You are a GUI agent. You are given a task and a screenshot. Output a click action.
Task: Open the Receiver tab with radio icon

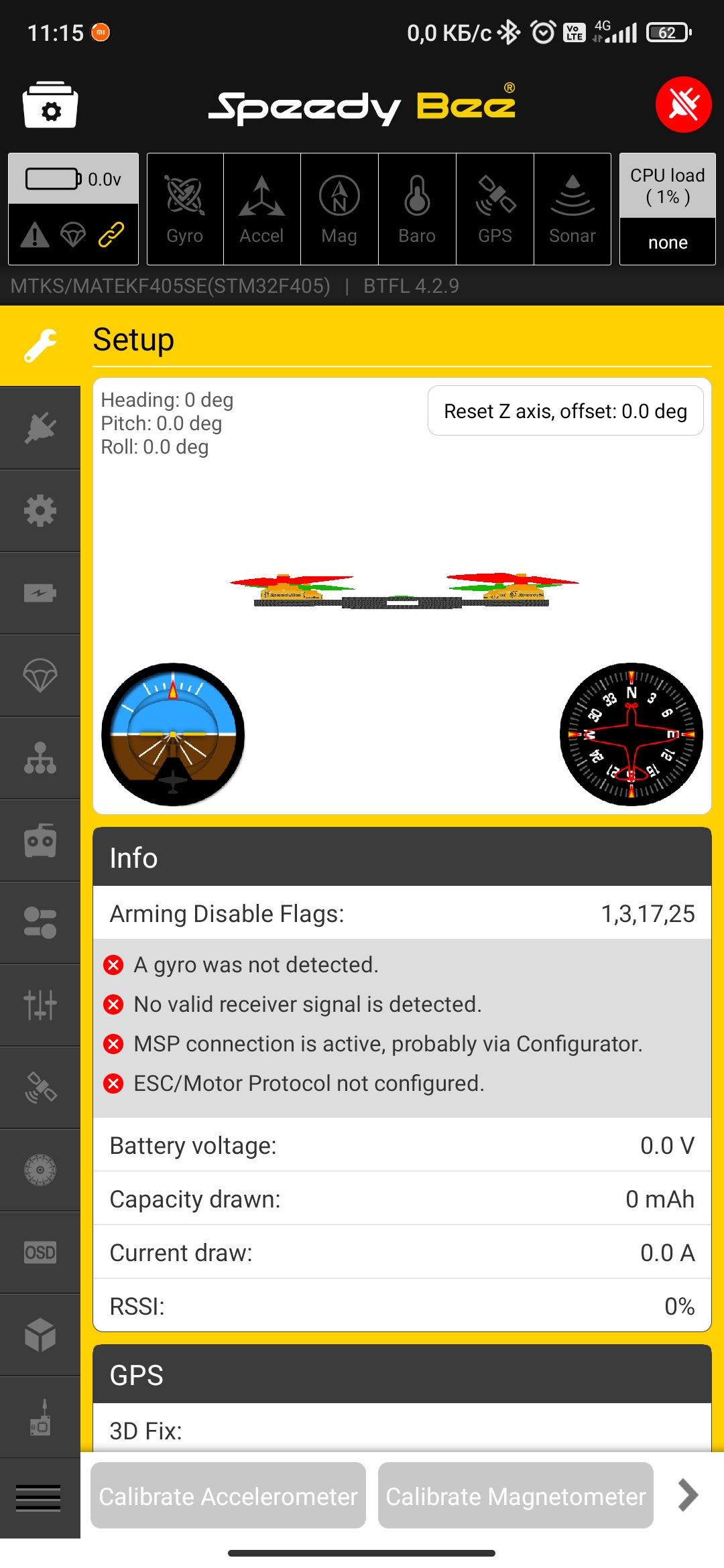[x=40, y=840]
